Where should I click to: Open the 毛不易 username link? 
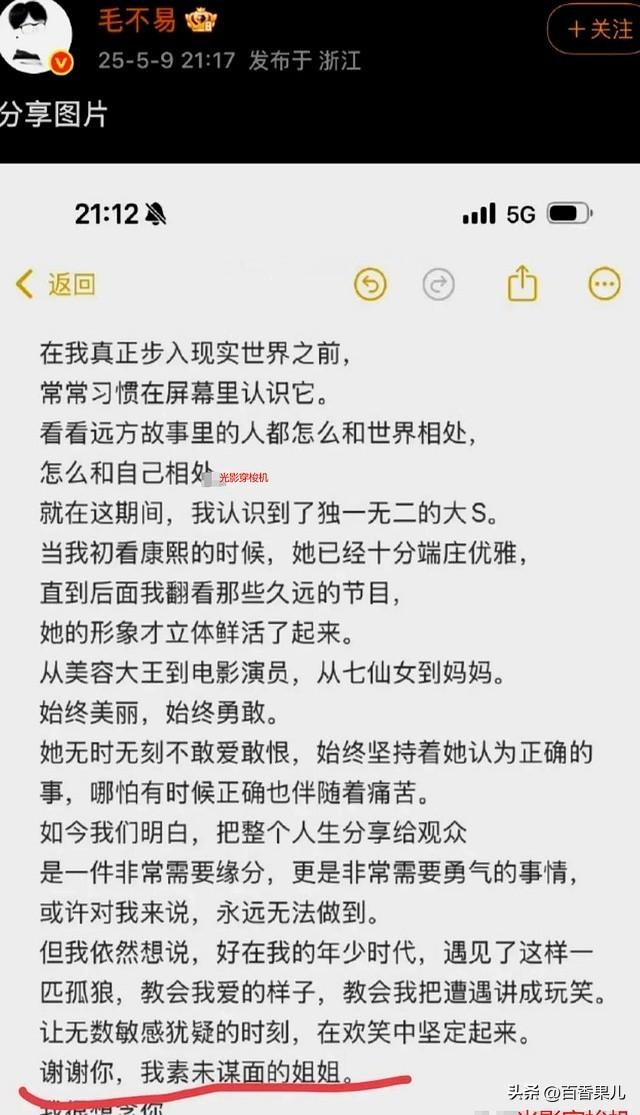pyautogui.click(x=137, y=20)
